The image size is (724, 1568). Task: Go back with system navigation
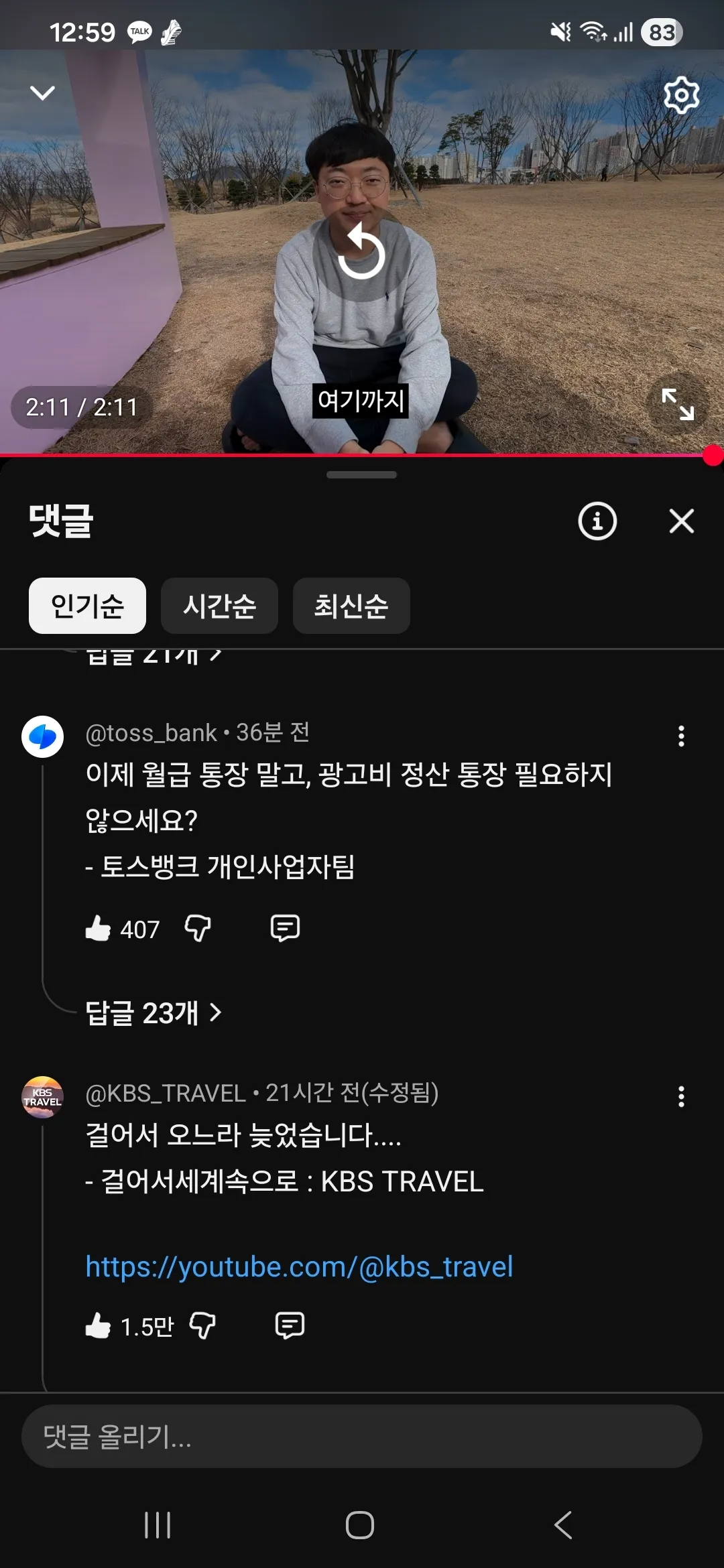(x=563, y=1525)
